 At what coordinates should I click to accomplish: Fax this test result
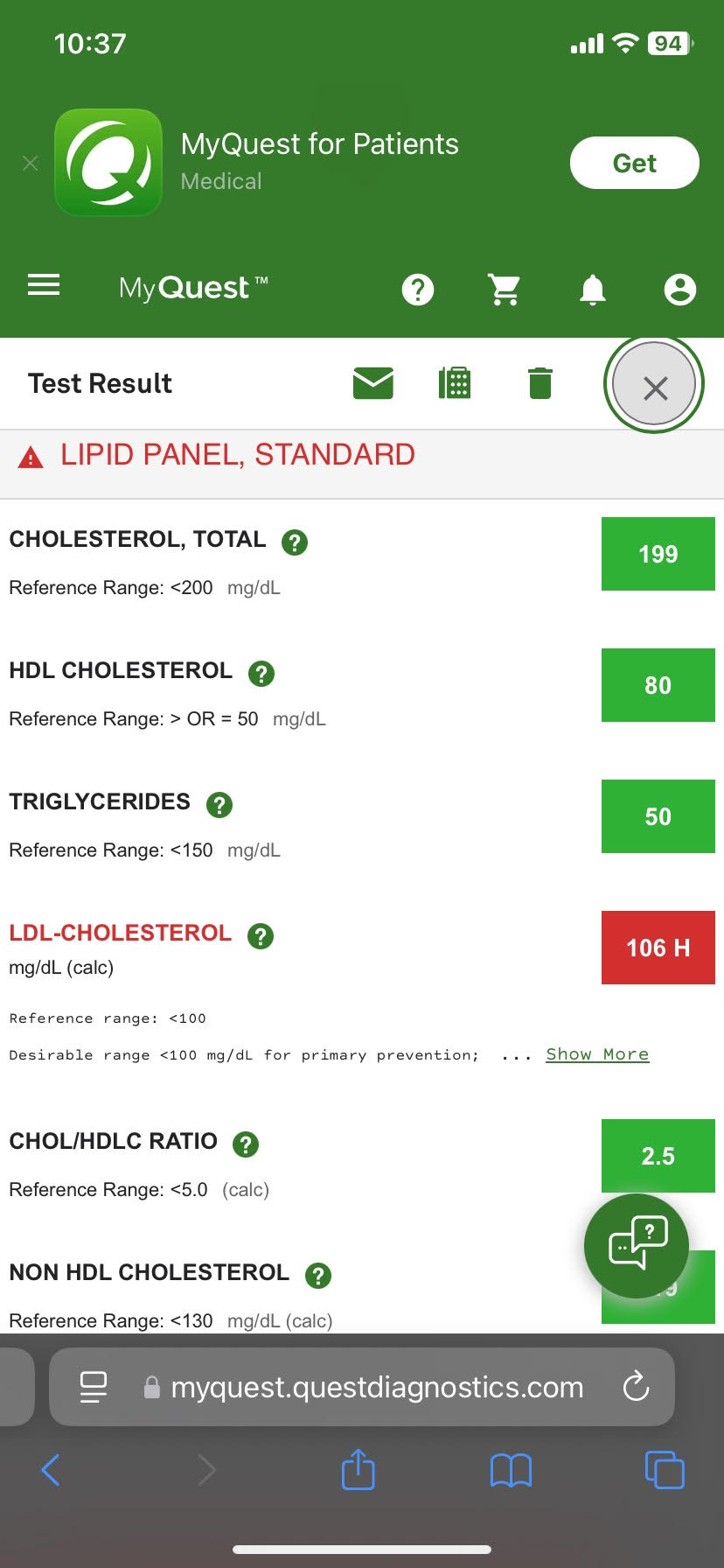455,383
